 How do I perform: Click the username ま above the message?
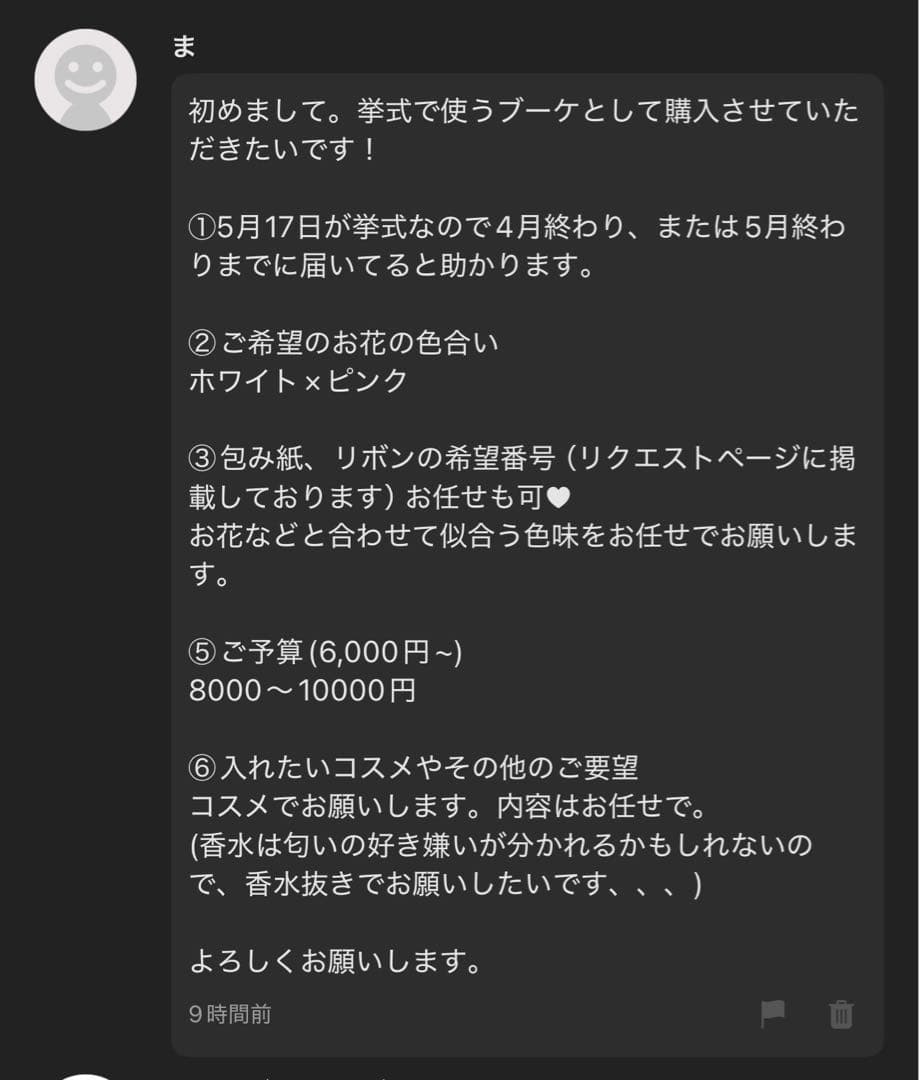pyautogui.click(x=183, y=46)
